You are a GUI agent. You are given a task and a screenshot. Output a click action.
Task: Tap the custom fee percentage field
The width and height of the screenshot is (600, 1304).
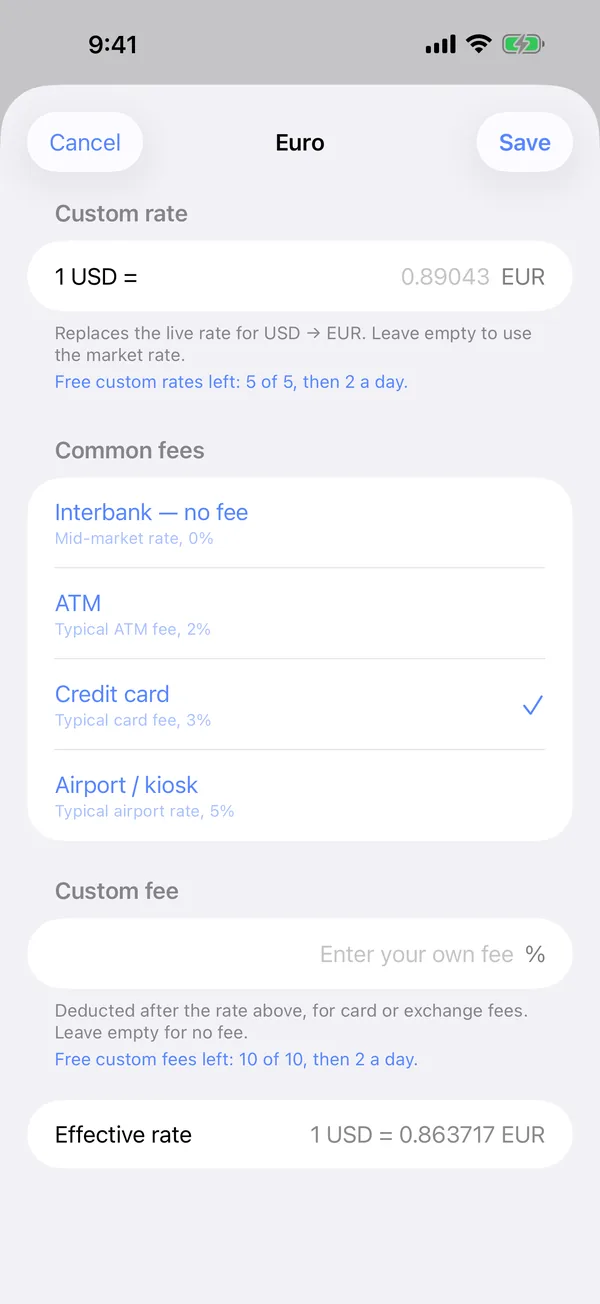[300, 954]
